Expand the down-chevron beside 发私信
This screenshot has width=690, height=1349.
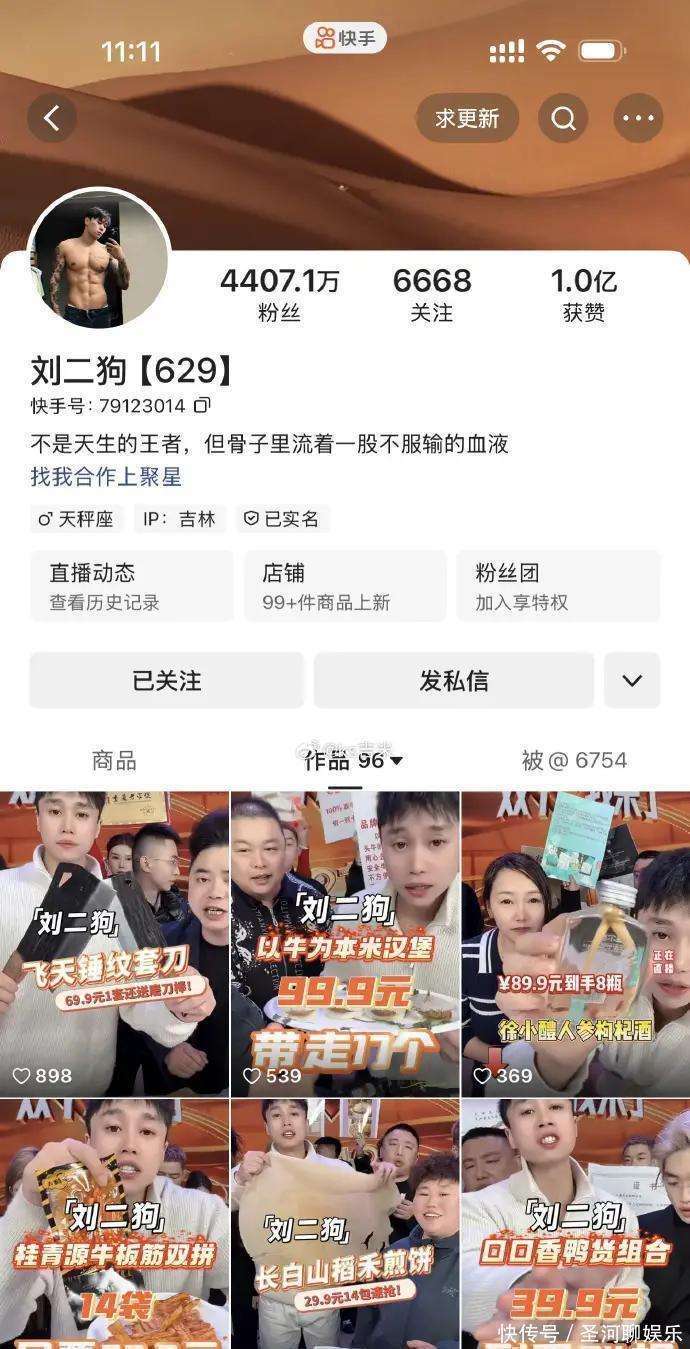[632, 681]
